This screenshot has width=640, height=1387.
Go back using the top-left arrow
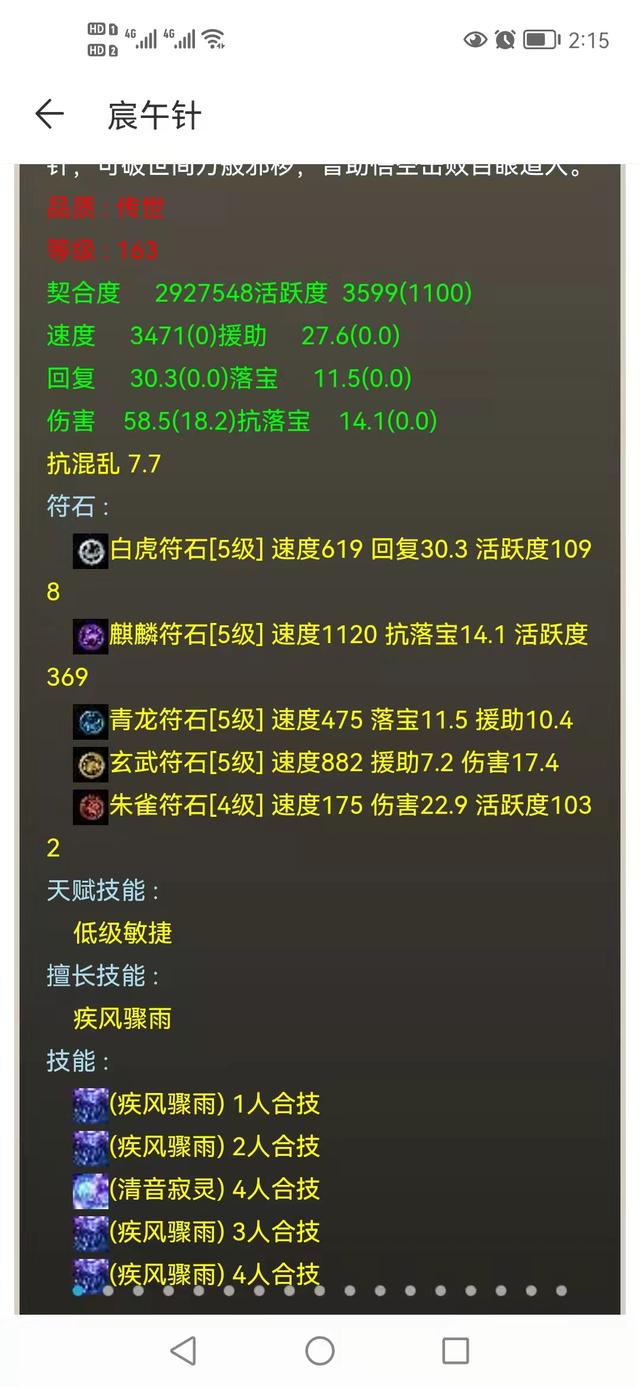49,115
